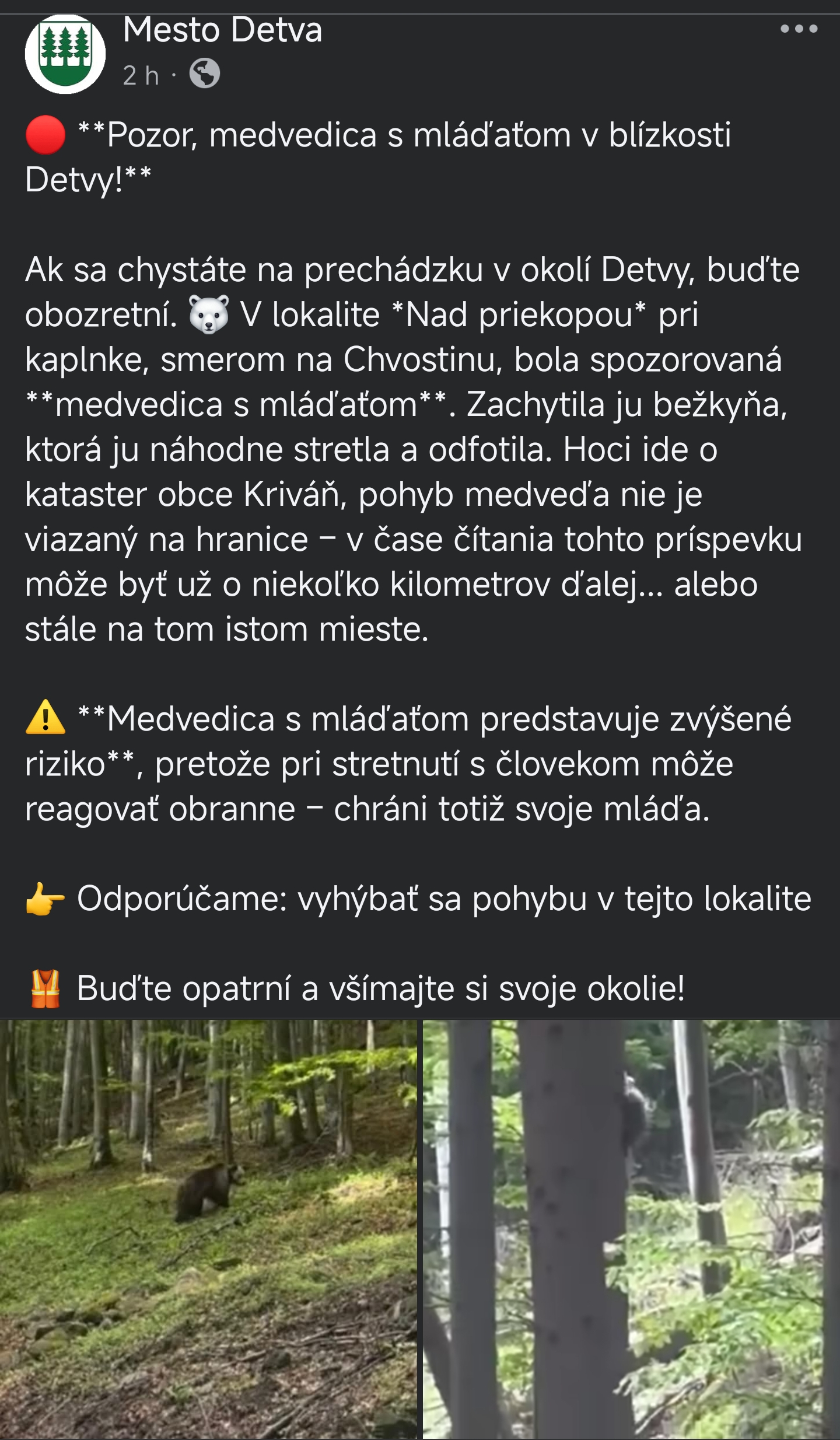Tap the Mesto Detva profile picture
Viewport: 840px width, 1440px height.
(x=65, y=54)
